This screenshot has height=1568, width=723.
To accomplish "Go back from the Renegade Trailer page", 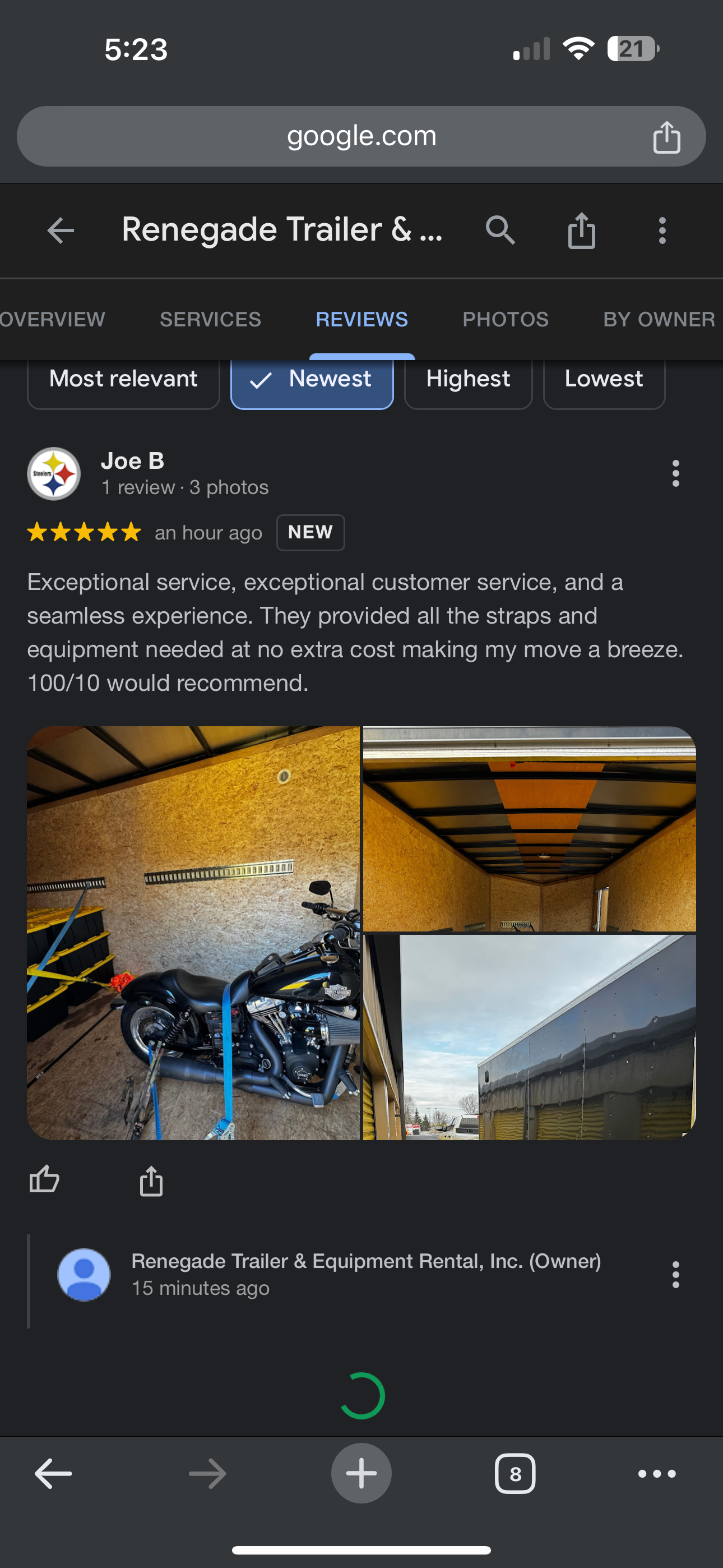I will pos(61,230).
